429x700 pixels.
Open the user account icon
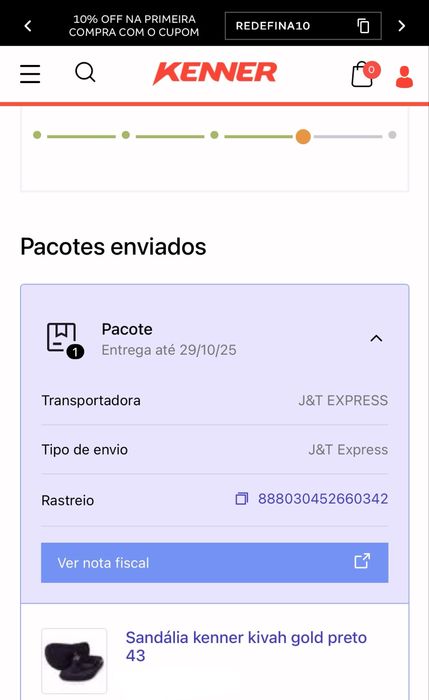coord(404,77)
